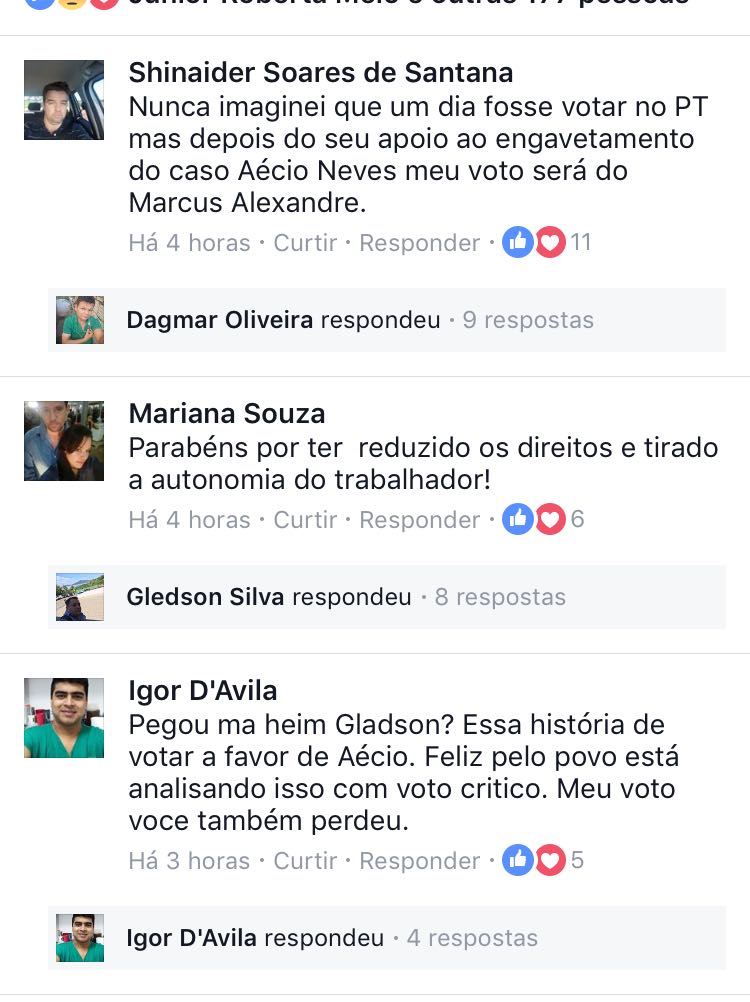
Task: View reactions on Shinaider's comment
Action: pyautogui.click(x=548, y=243)
